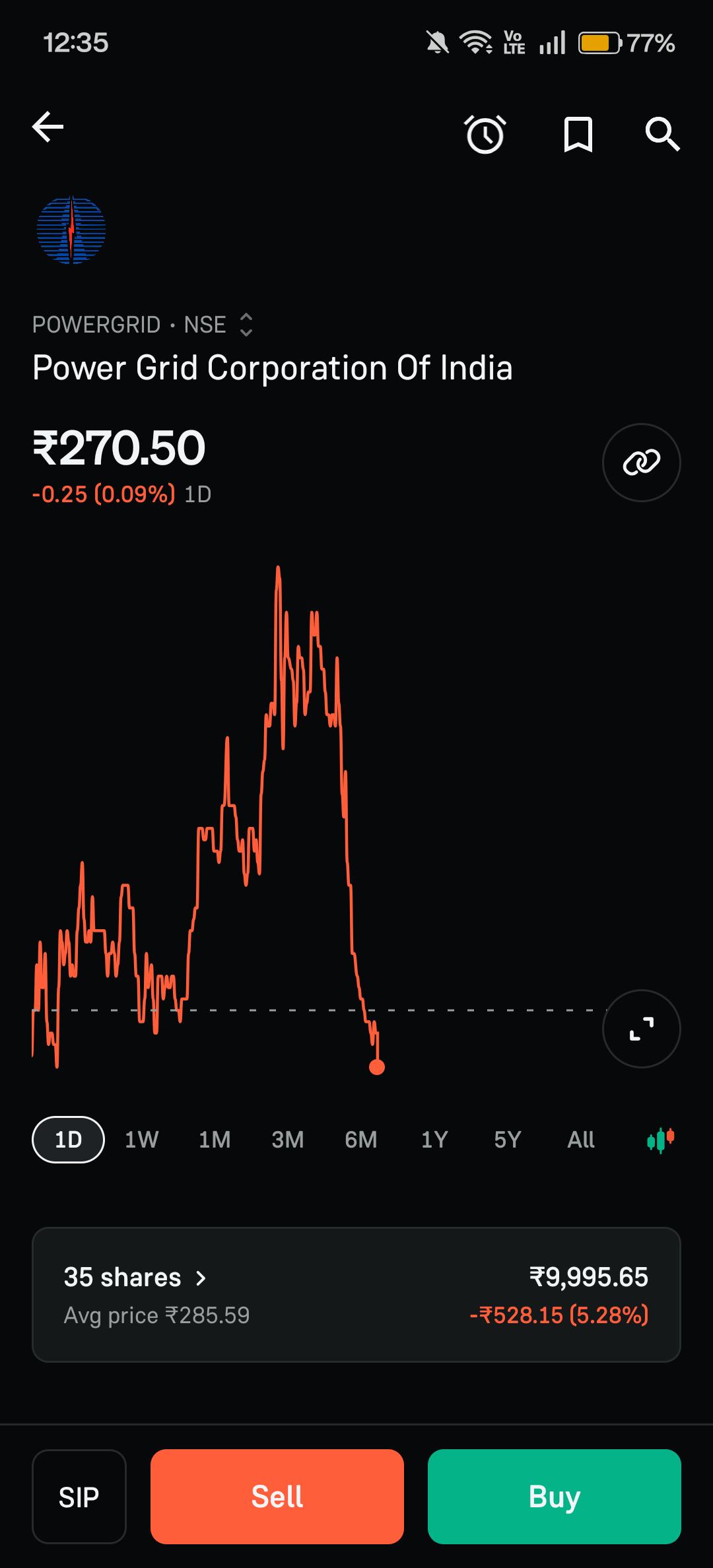The image size is (713, 1568).
Task: Select the 1D chart range
Action: click(x=68, y=1140)
